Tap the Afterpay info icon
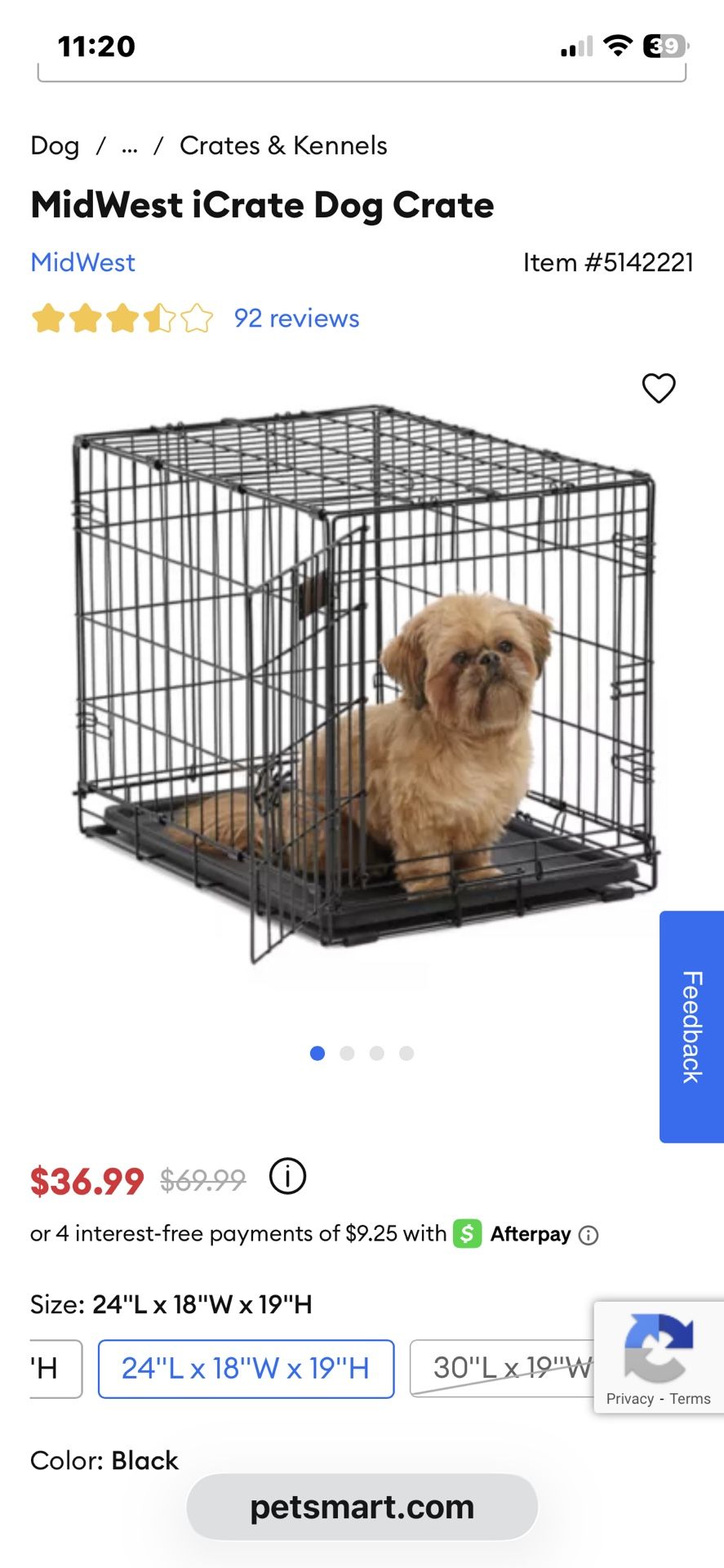Screen dimensions: 724x1568 [x=589, y=1234]
